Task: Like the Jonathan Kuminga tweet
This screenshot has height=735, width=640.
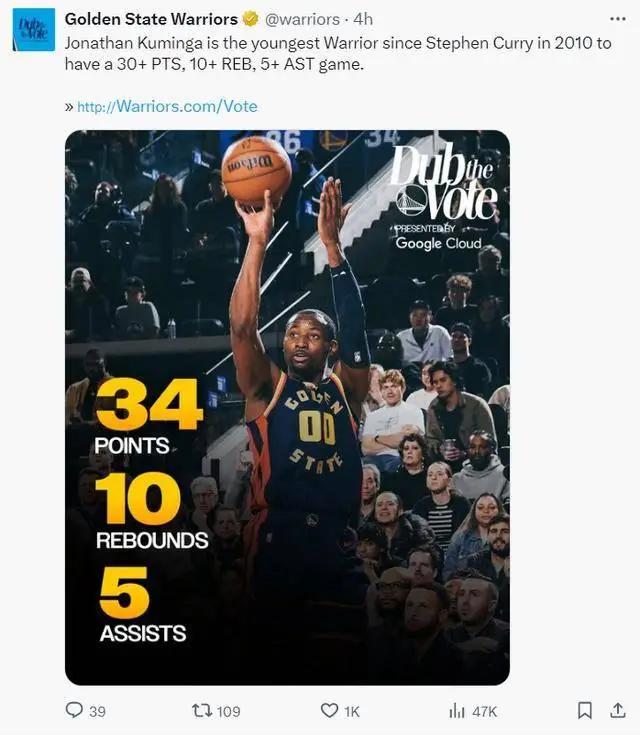Action: (329, 711)
